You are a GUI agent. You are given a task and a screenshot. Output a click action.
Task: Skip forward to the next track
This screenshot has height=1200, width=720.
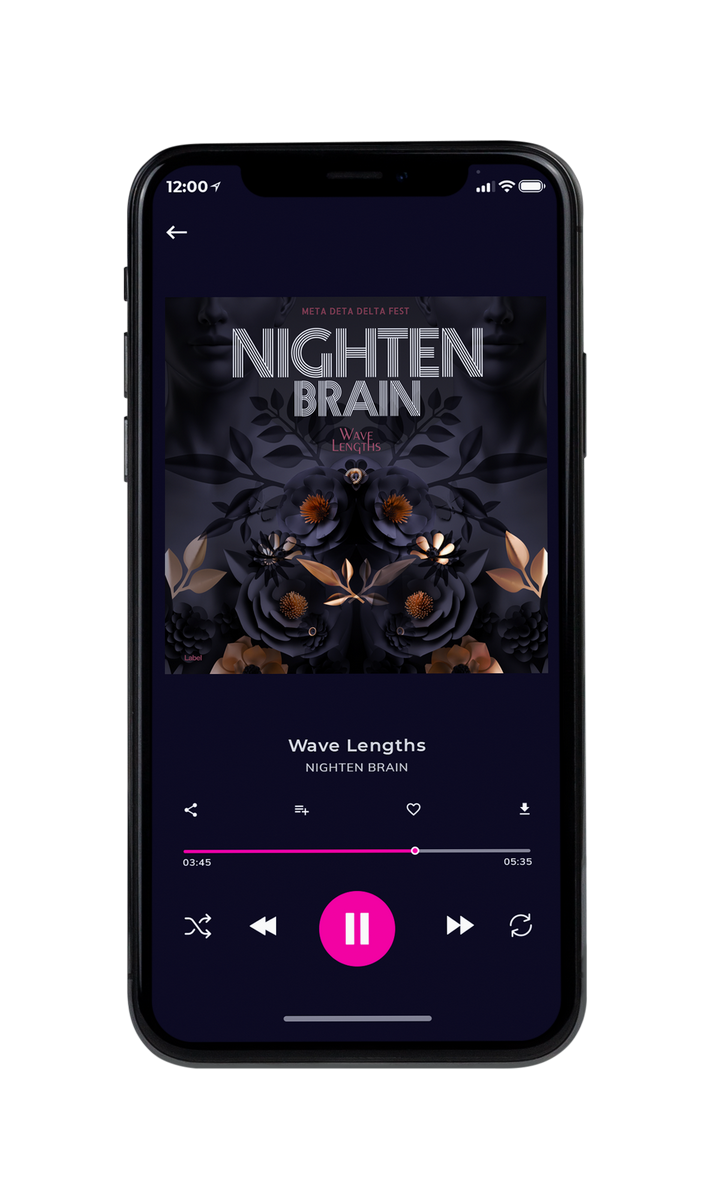point(460,926)
